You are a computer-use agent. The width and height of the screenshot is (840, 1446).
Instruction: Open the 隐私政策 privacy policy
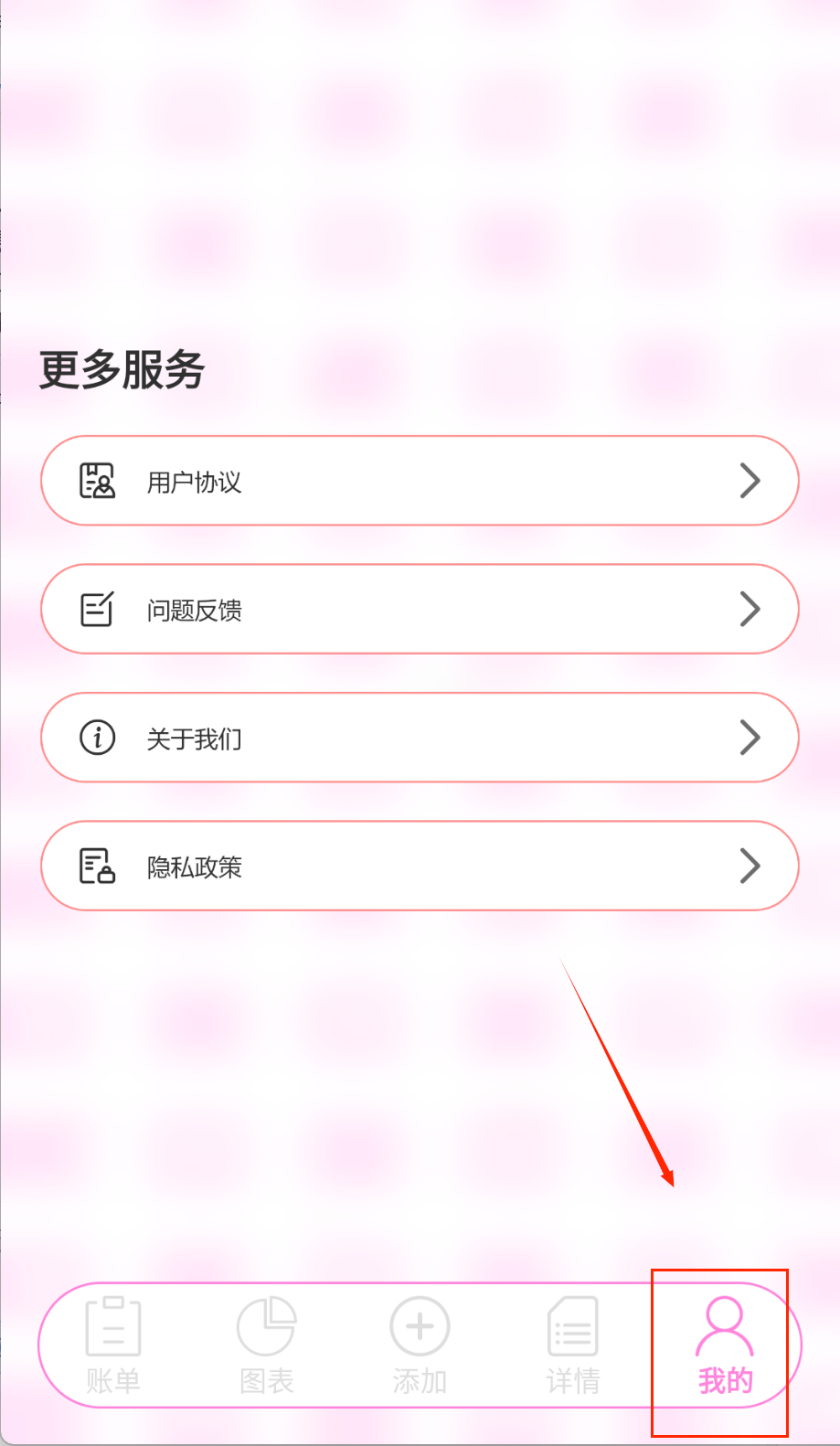click(x=420, y=866)
